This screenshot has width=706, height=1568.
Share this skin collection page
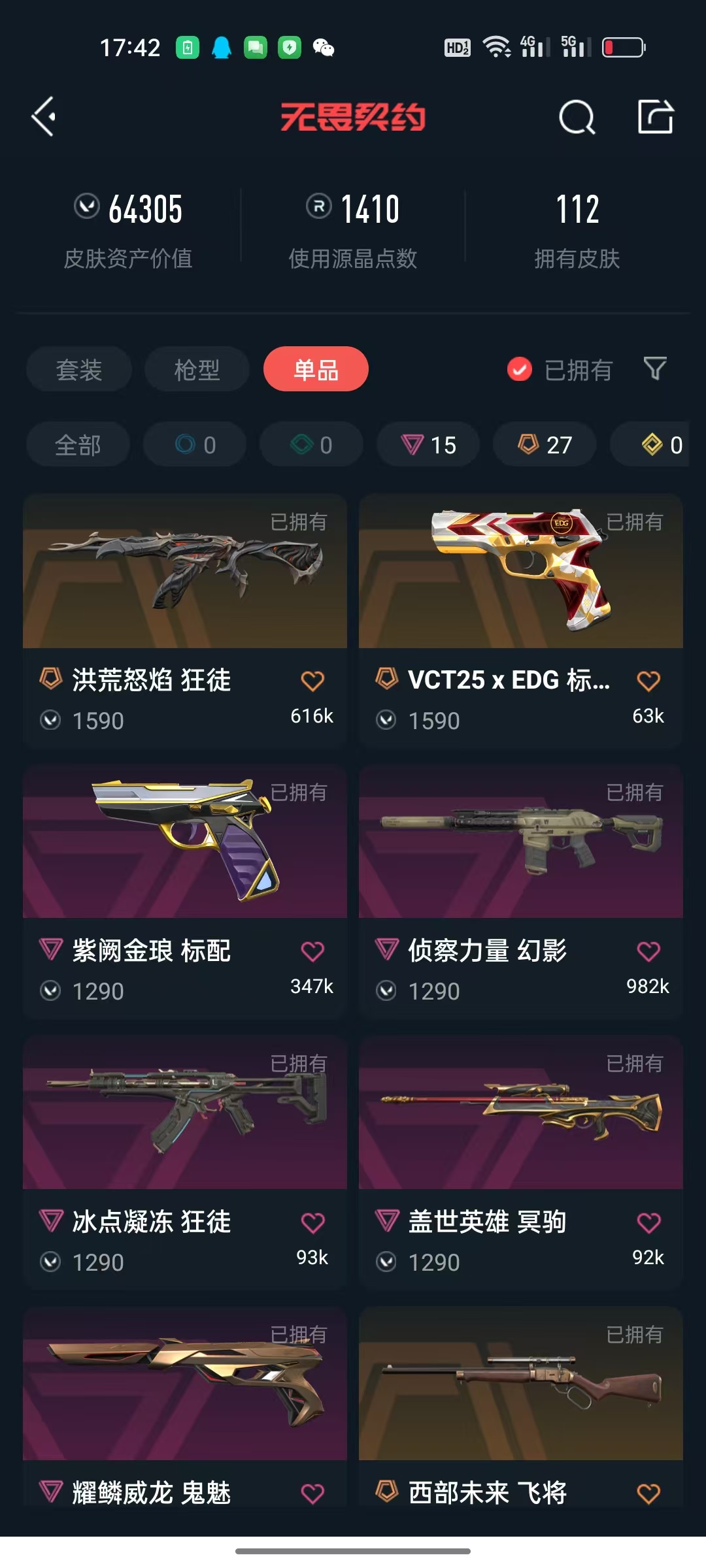pyautogui.click(x=656, y=117)
